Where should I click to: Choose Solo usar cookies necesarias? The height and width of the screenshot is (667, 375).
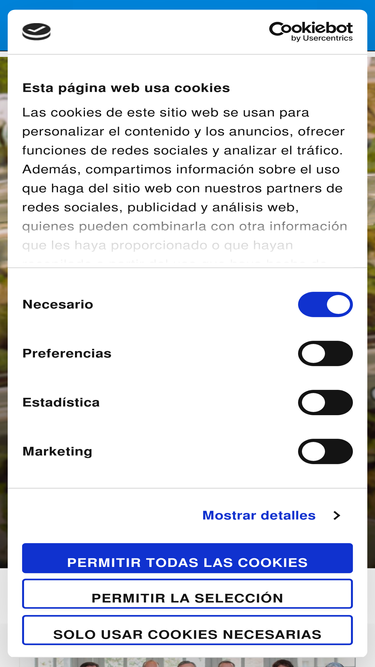coord(188,630)
